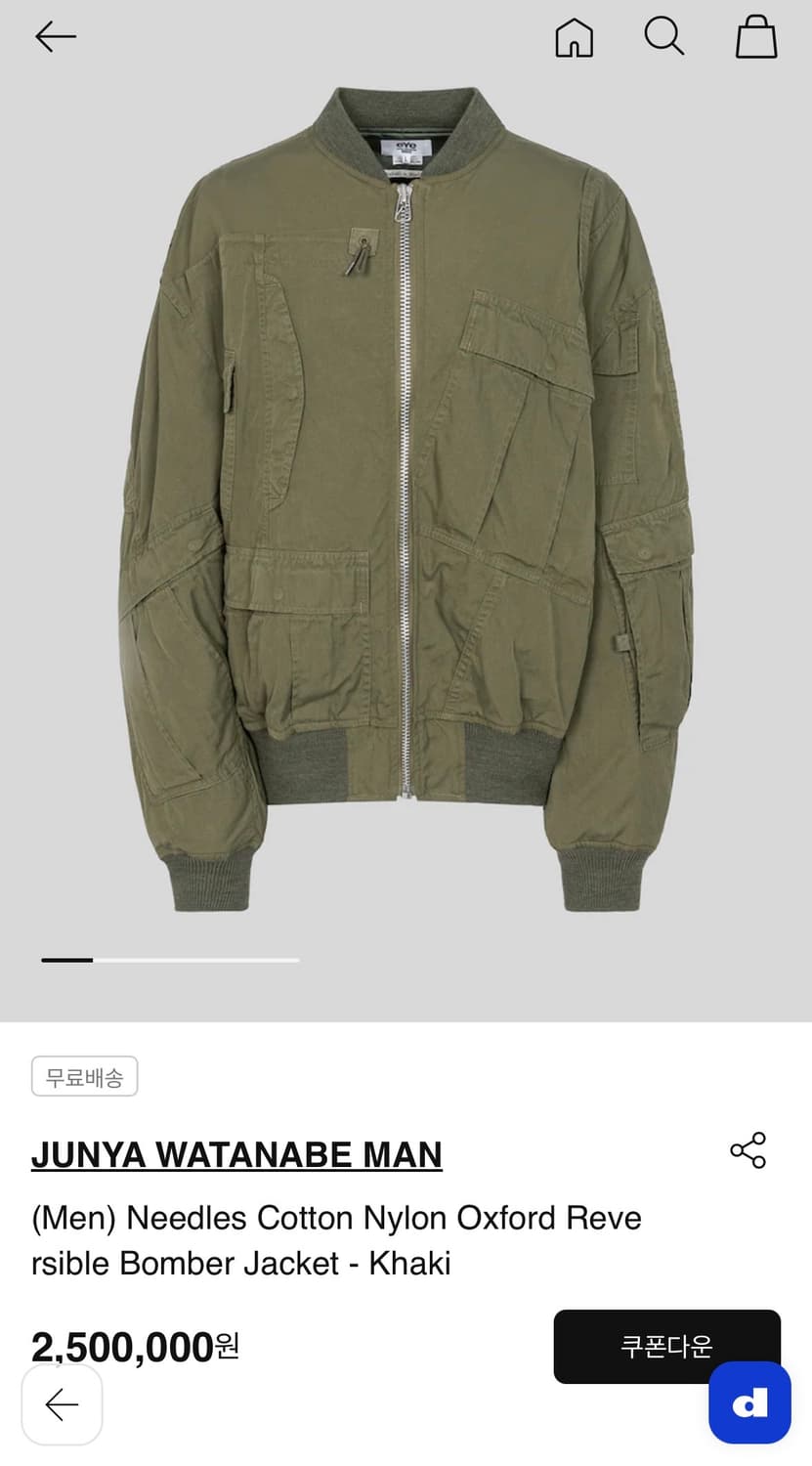Tap the carousel position indicator bar
Image resolution: width=812 pixels, height=1466 pixels.
pos(171,961)
